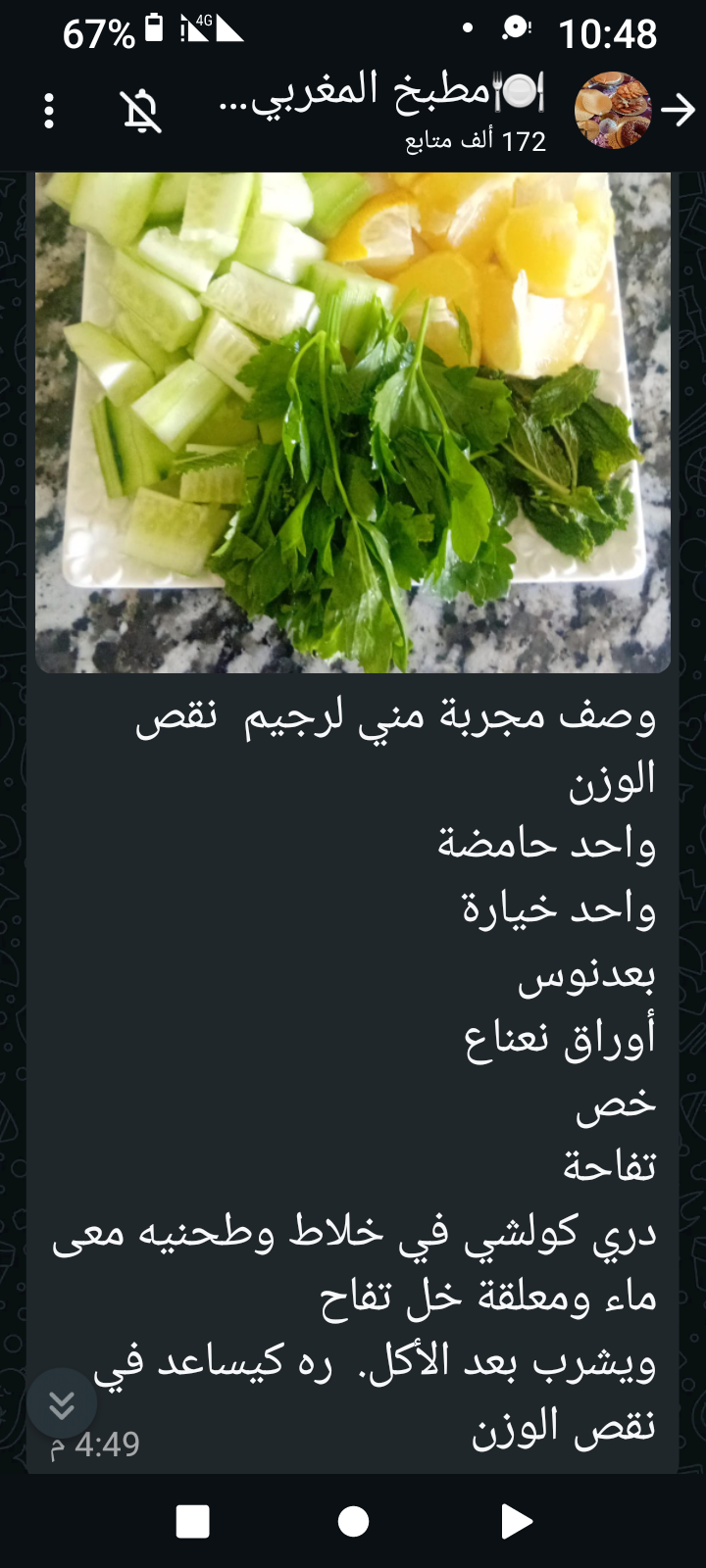Go back using the top-right arrow
The width and height of the screenshot is (706, 1568).
click(x=678, y=110)
